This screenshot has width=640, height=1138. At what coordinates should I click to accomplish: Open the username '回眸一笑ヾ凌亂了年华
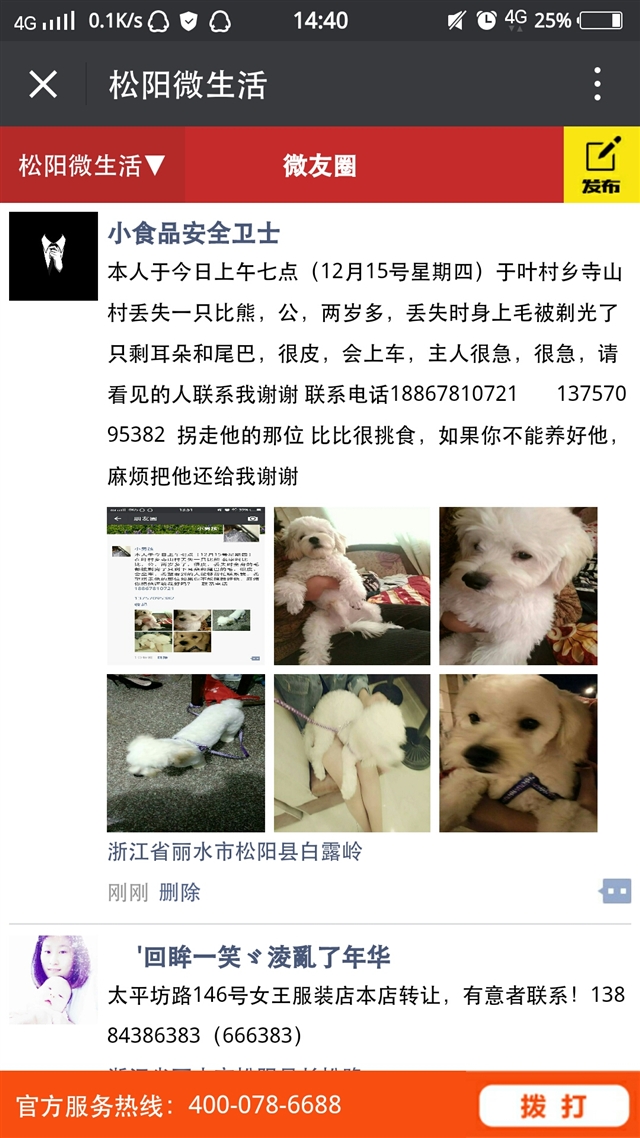pyautogui.click(x=263, y=958)
